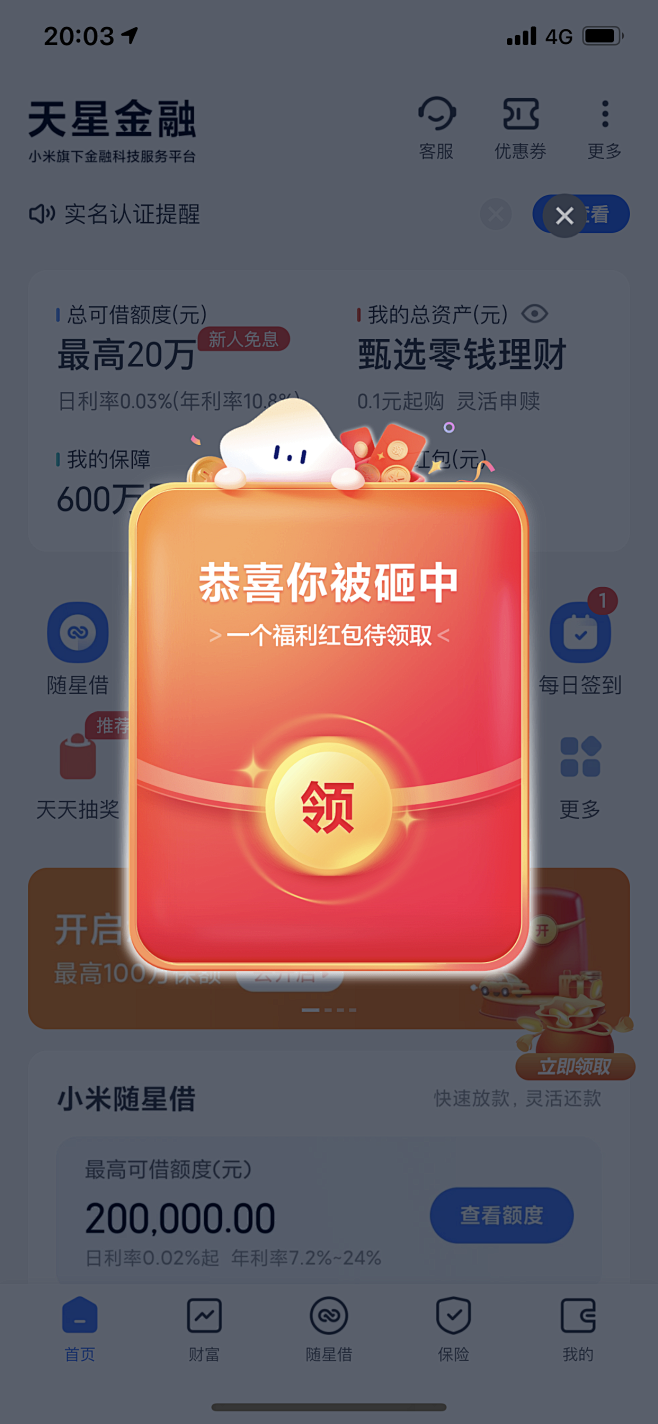This screenshot has width=658, height=1424.
Task: Close the red packet popup
Action: 564,216
